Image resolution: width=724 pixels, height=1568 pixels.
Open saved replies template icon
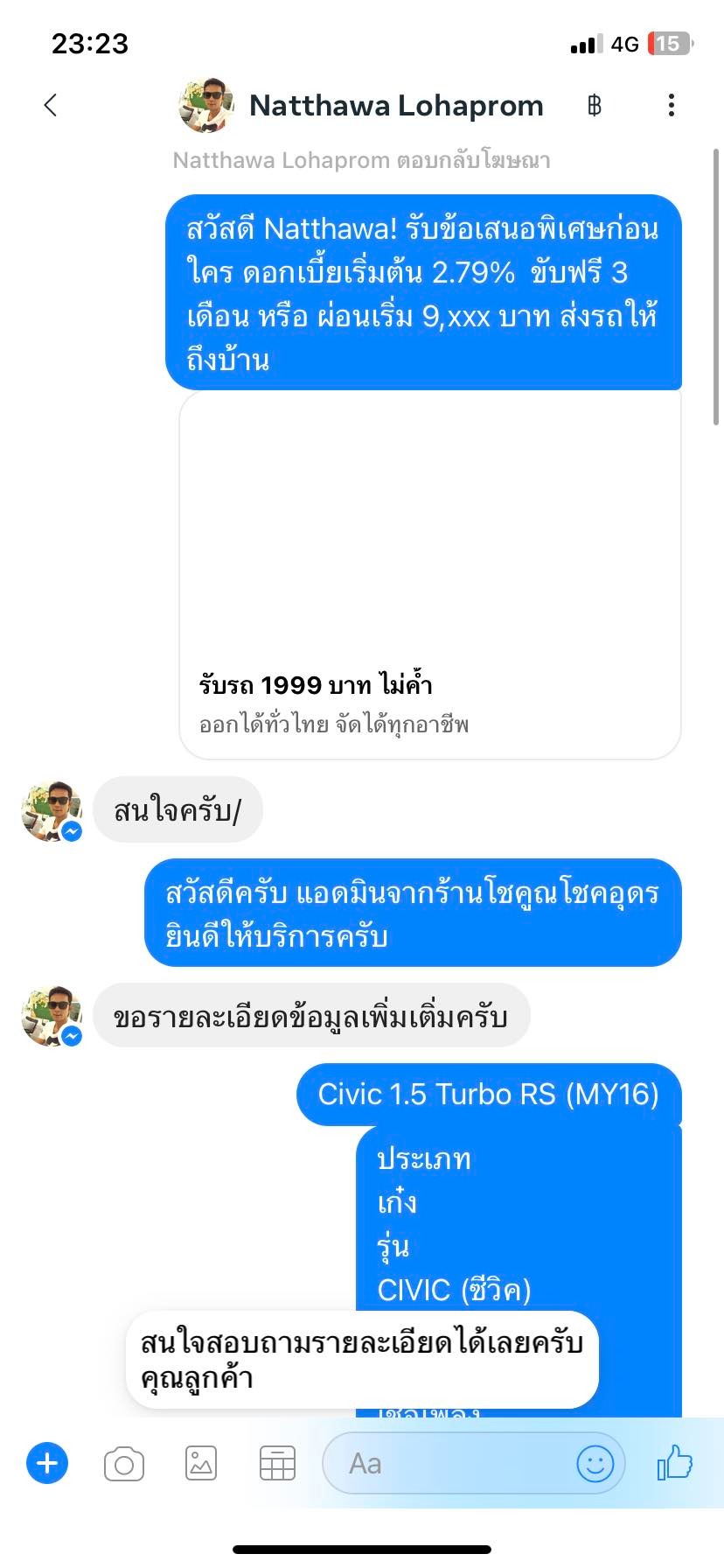pos(277,1464)
